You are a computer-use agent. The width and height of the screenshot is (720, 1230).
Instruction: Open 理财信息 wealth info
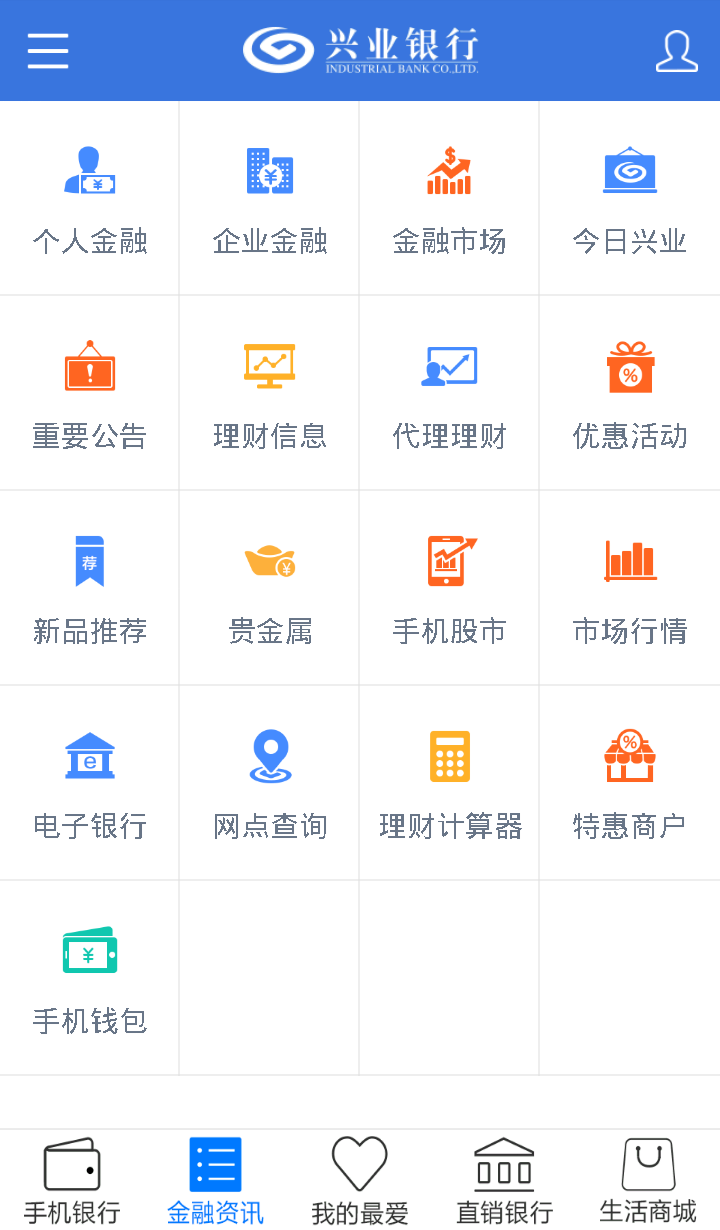(x=270, y=393)
